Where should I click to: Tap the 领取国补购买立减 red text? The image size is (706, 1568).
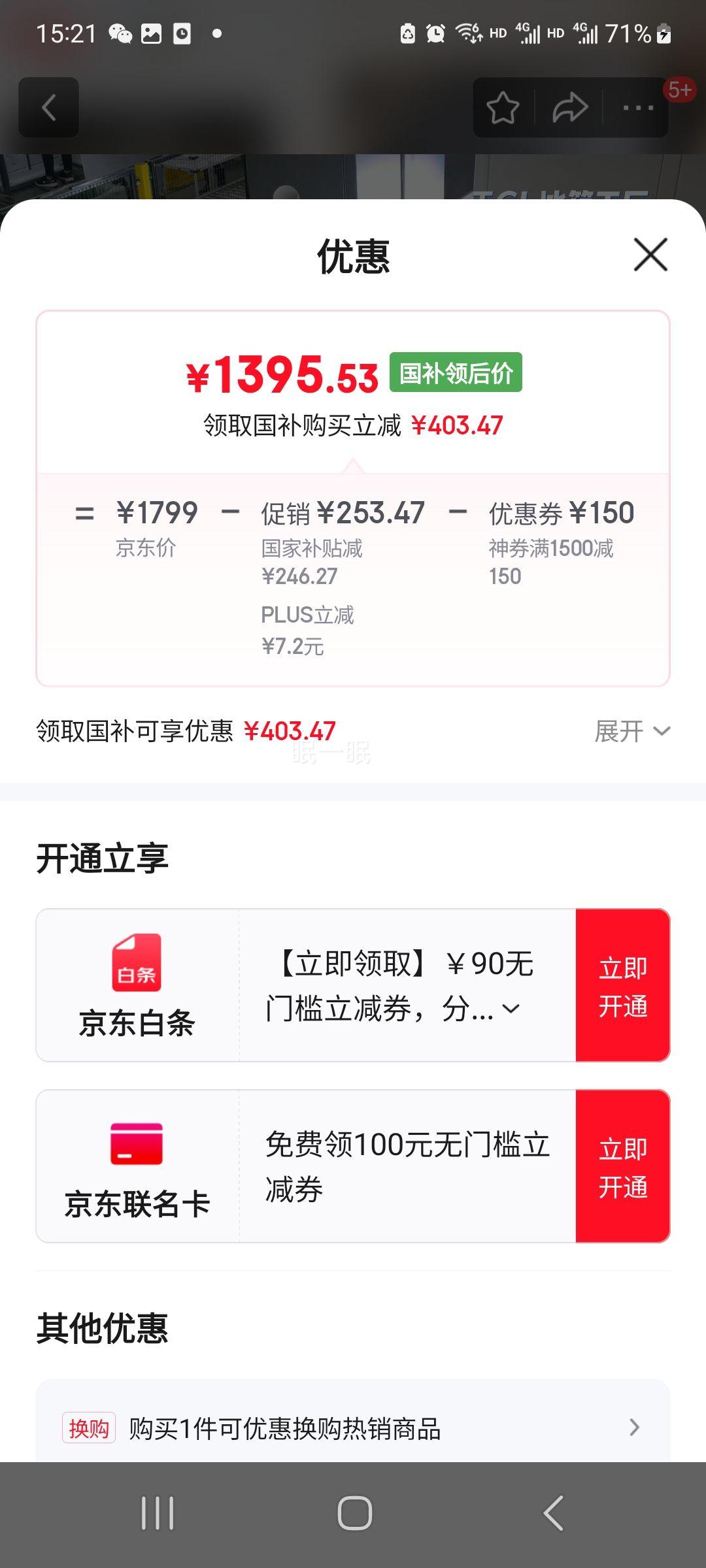pos(351,425)
